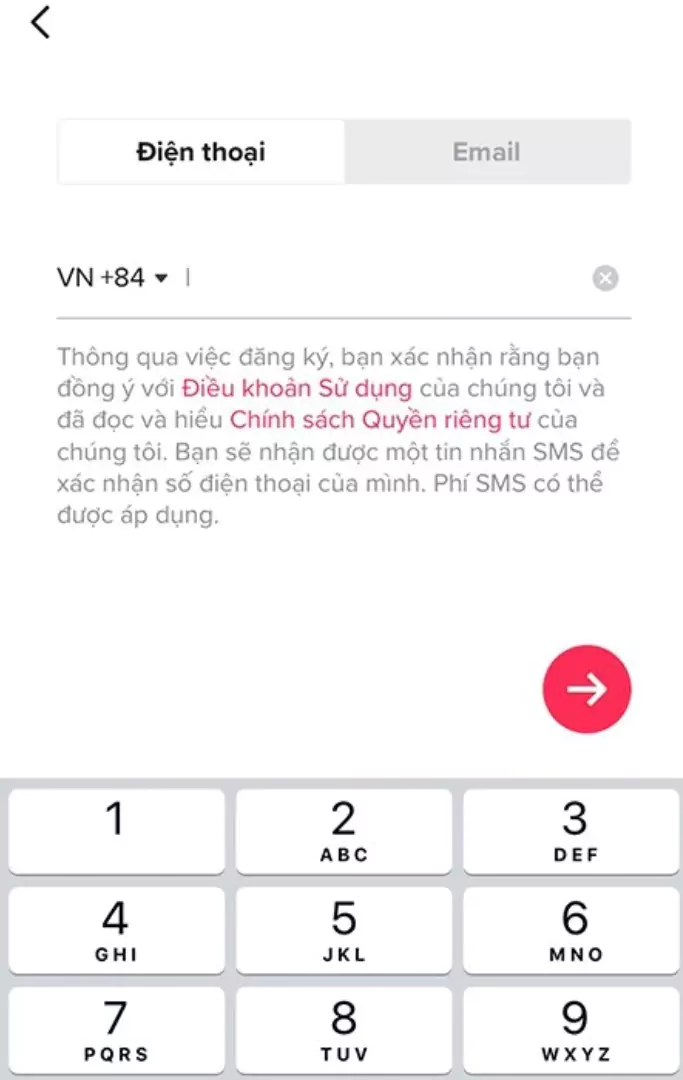Switch to the Email tab

(x=487, y=152)
